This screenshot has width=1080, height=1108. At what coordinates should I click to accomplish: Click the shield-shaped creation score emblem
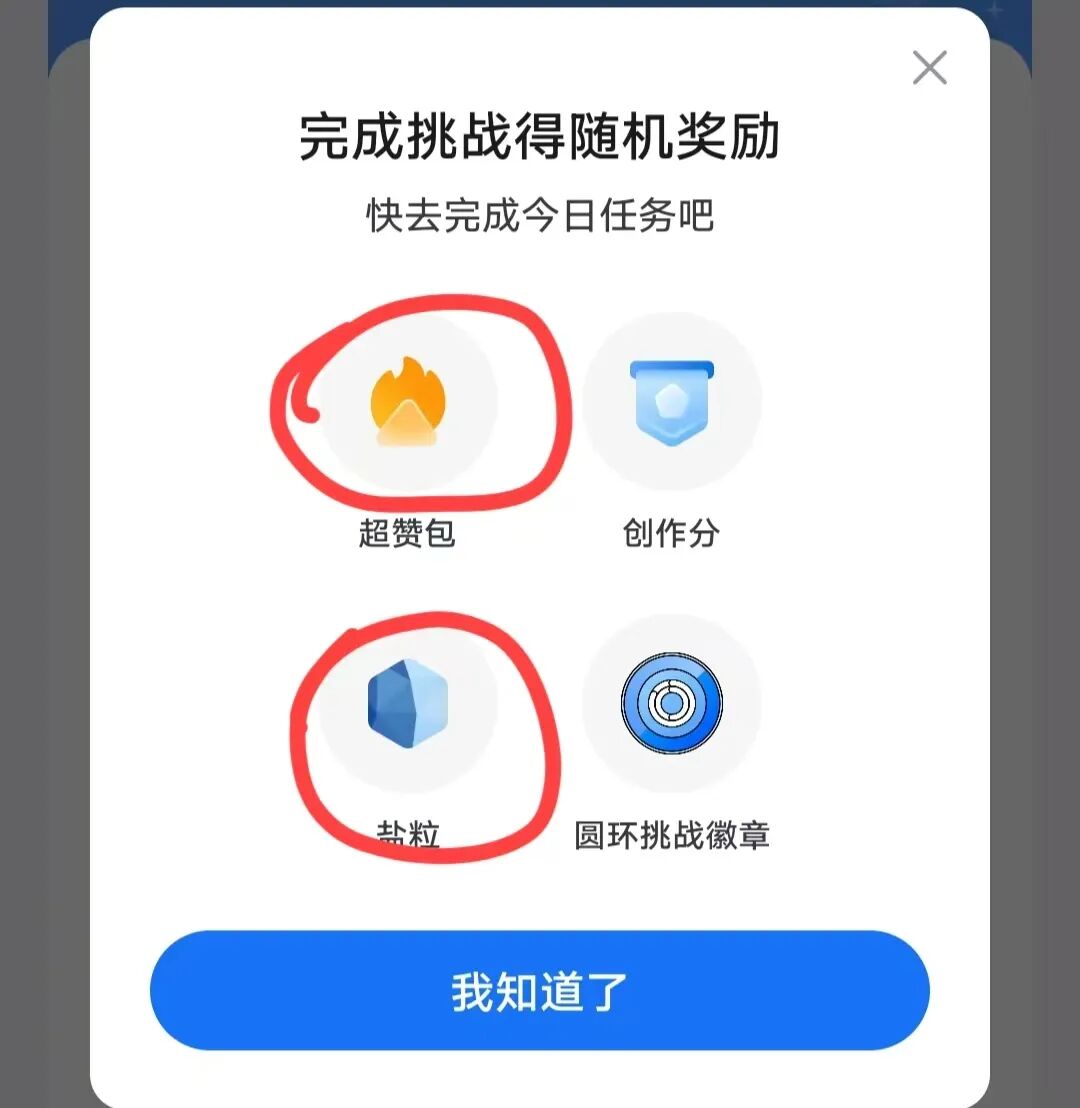coord(670,400)
